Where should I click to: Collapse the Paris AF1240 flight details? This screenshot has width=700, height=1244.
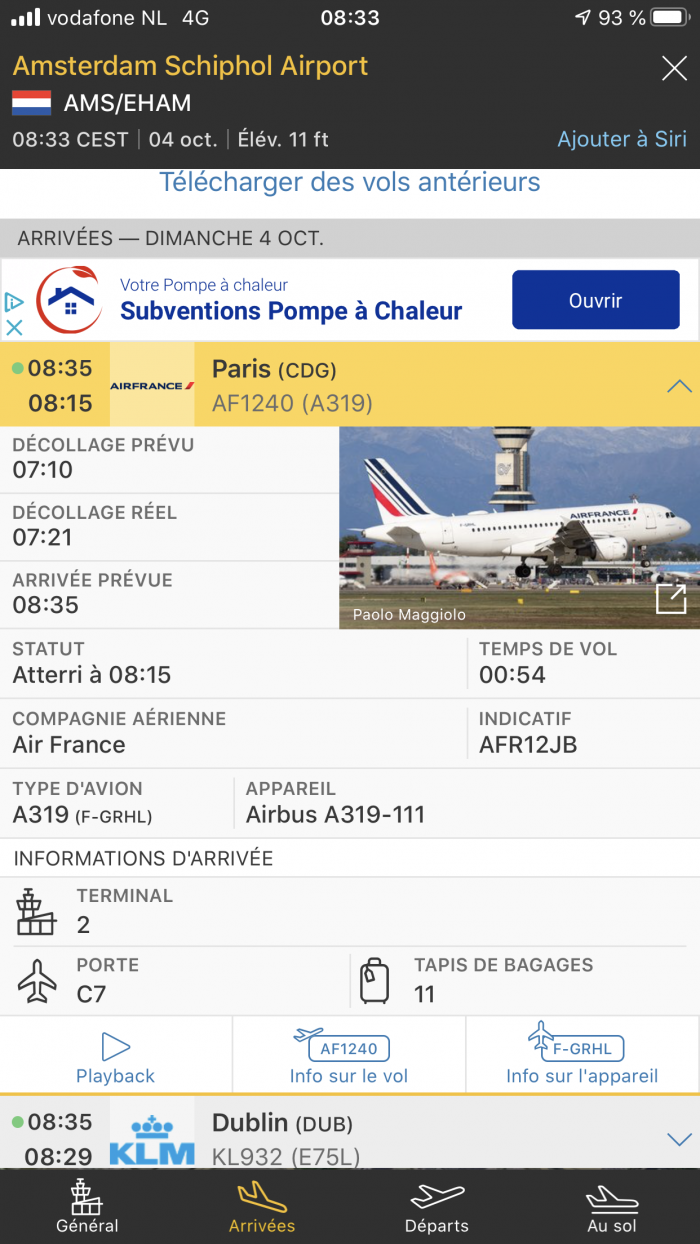(x=678, y=386)
